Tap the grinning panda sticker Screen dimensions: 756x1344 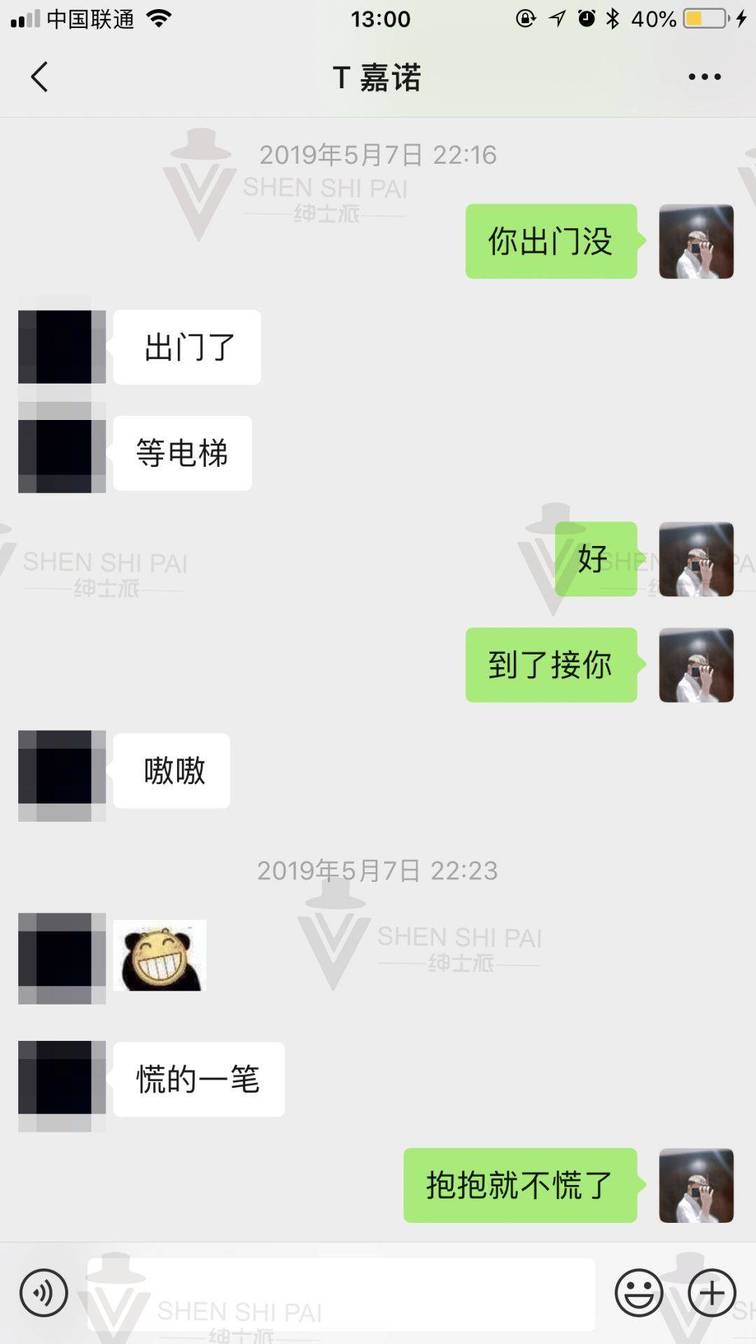point(161,957)
